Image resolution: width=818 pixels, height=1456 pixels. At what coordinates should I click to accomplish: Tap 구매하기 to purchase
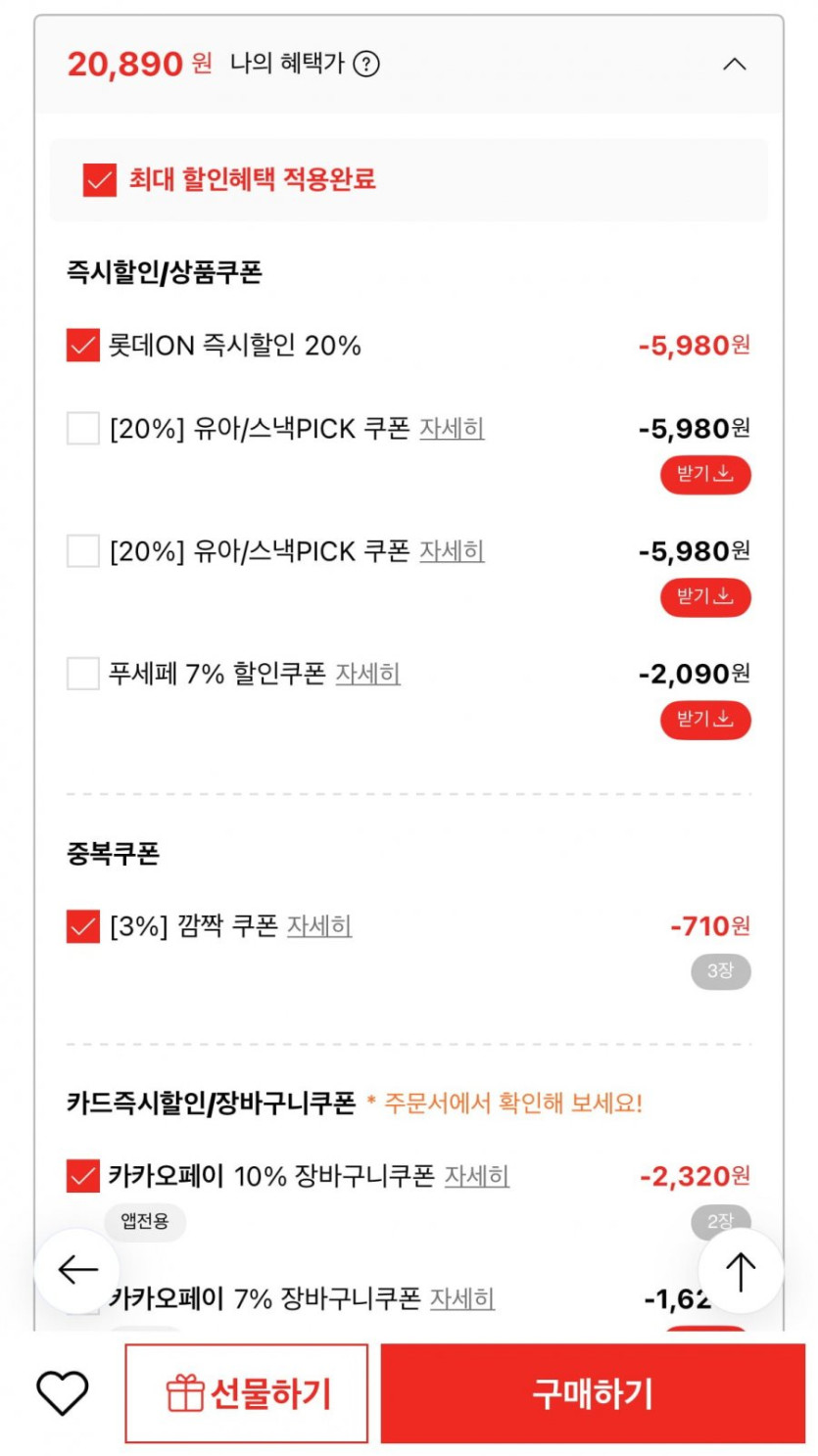[x=593, y=1393]
